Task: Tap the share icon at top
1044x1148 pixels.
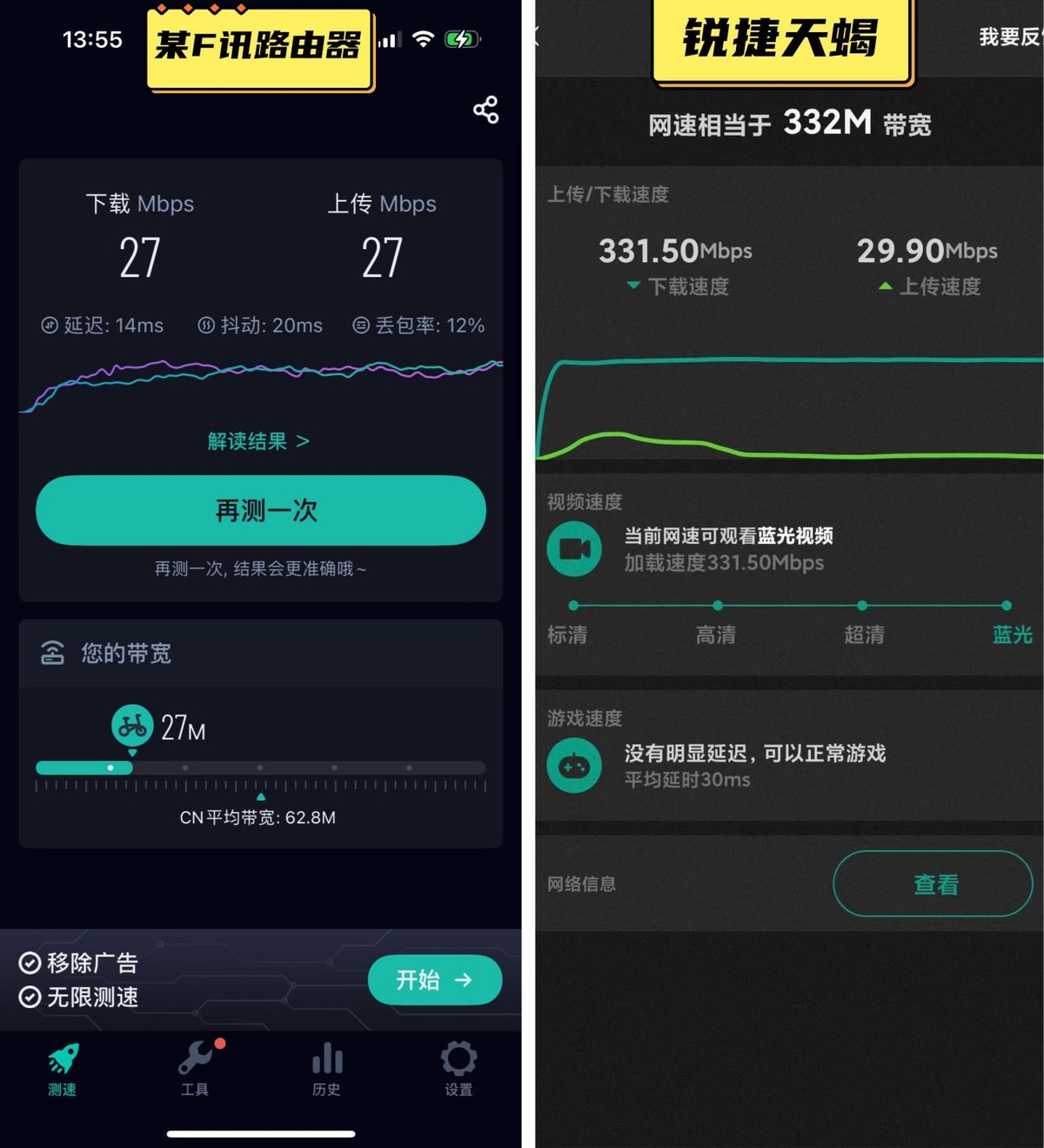Action: coord(485,109)
